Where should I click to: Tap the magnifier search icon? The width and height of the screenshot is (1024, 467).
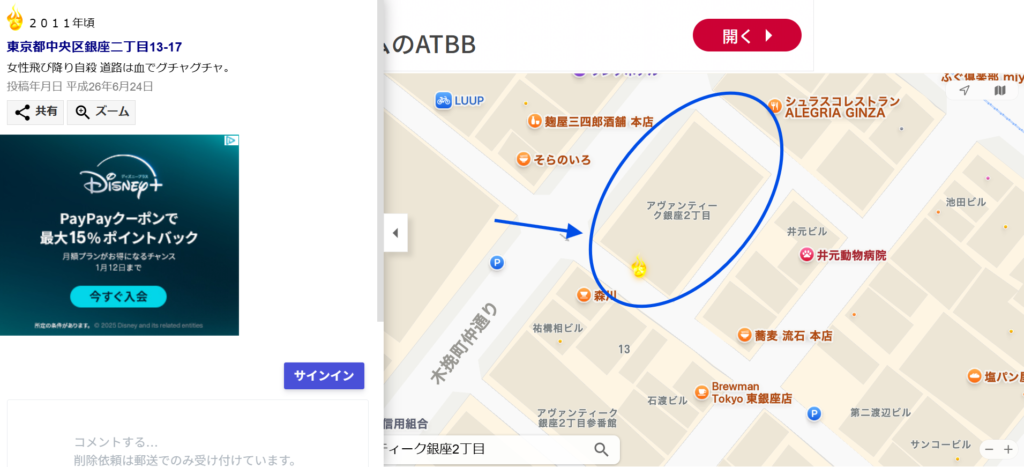601,449
